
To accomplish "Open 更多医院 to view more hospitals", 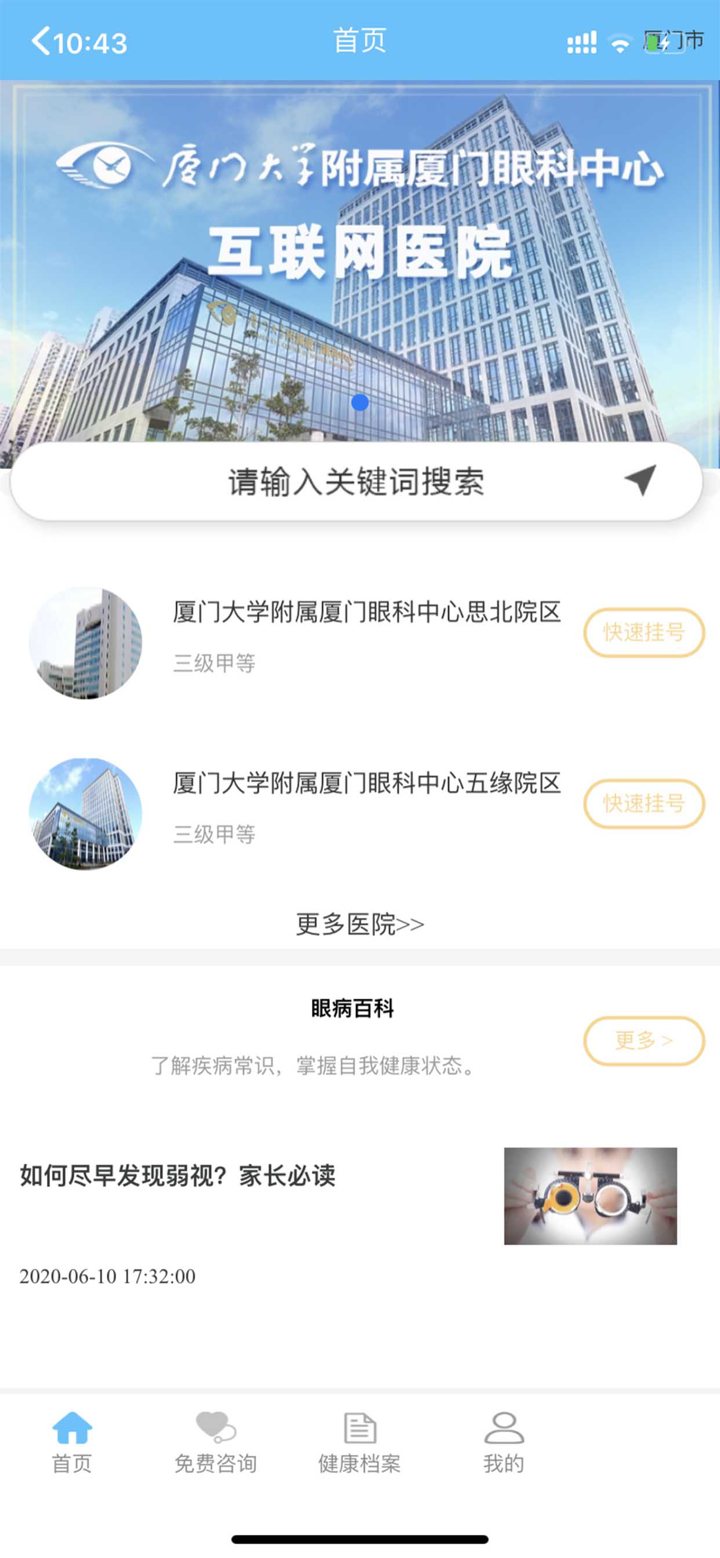I will 359,924.
